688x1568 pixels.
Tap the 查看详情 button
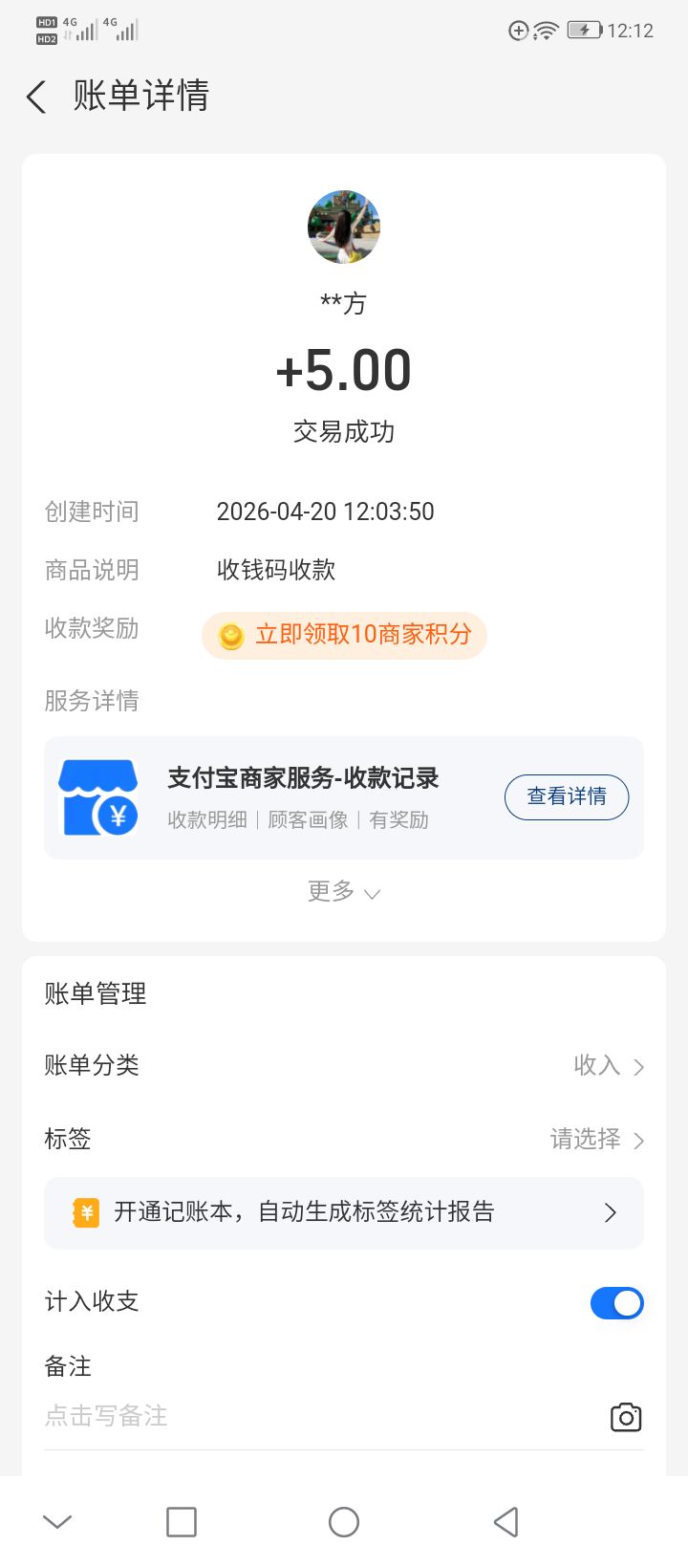pos(566,796)
